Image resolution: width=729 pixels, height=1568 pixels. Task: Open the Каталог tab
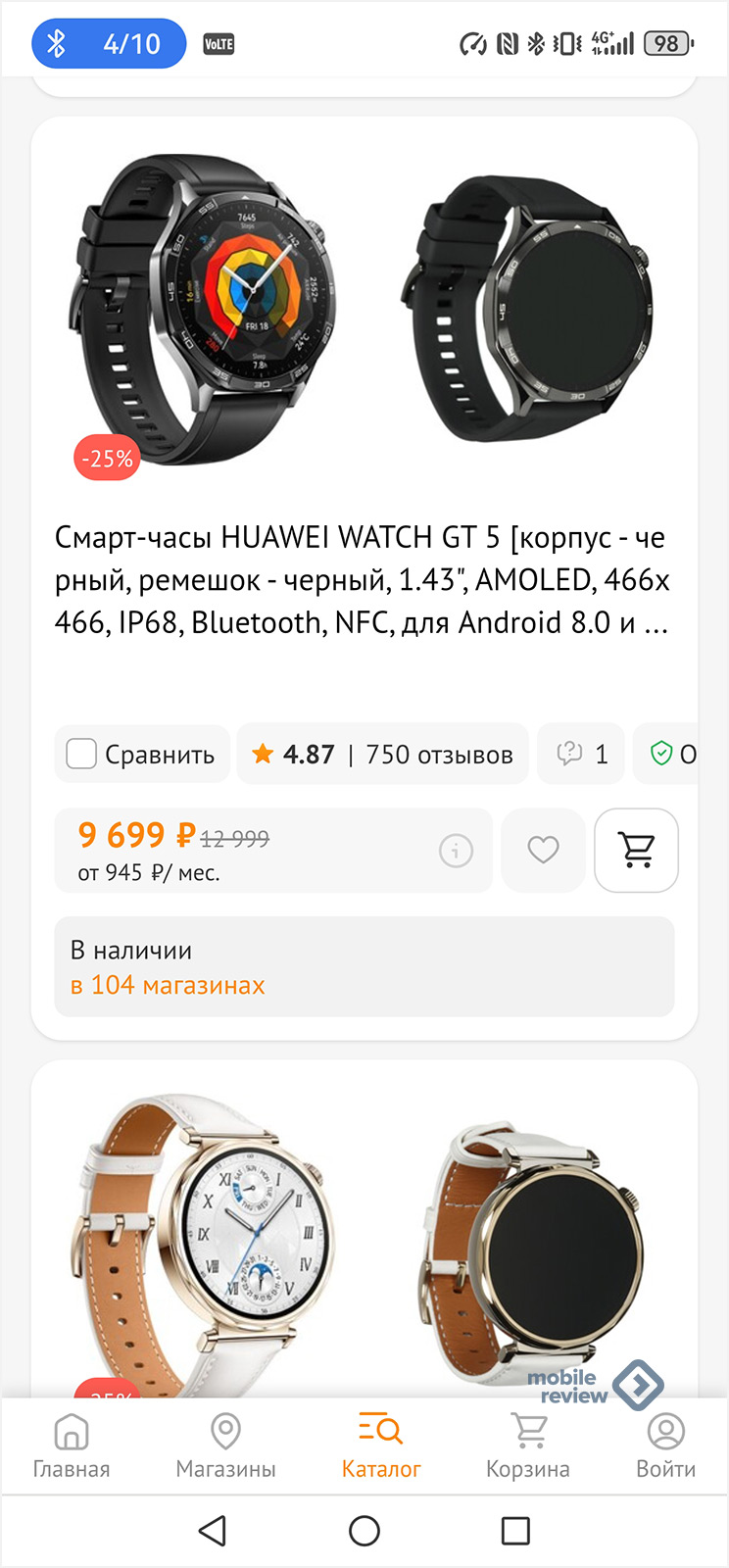[x=381, y=1445]
